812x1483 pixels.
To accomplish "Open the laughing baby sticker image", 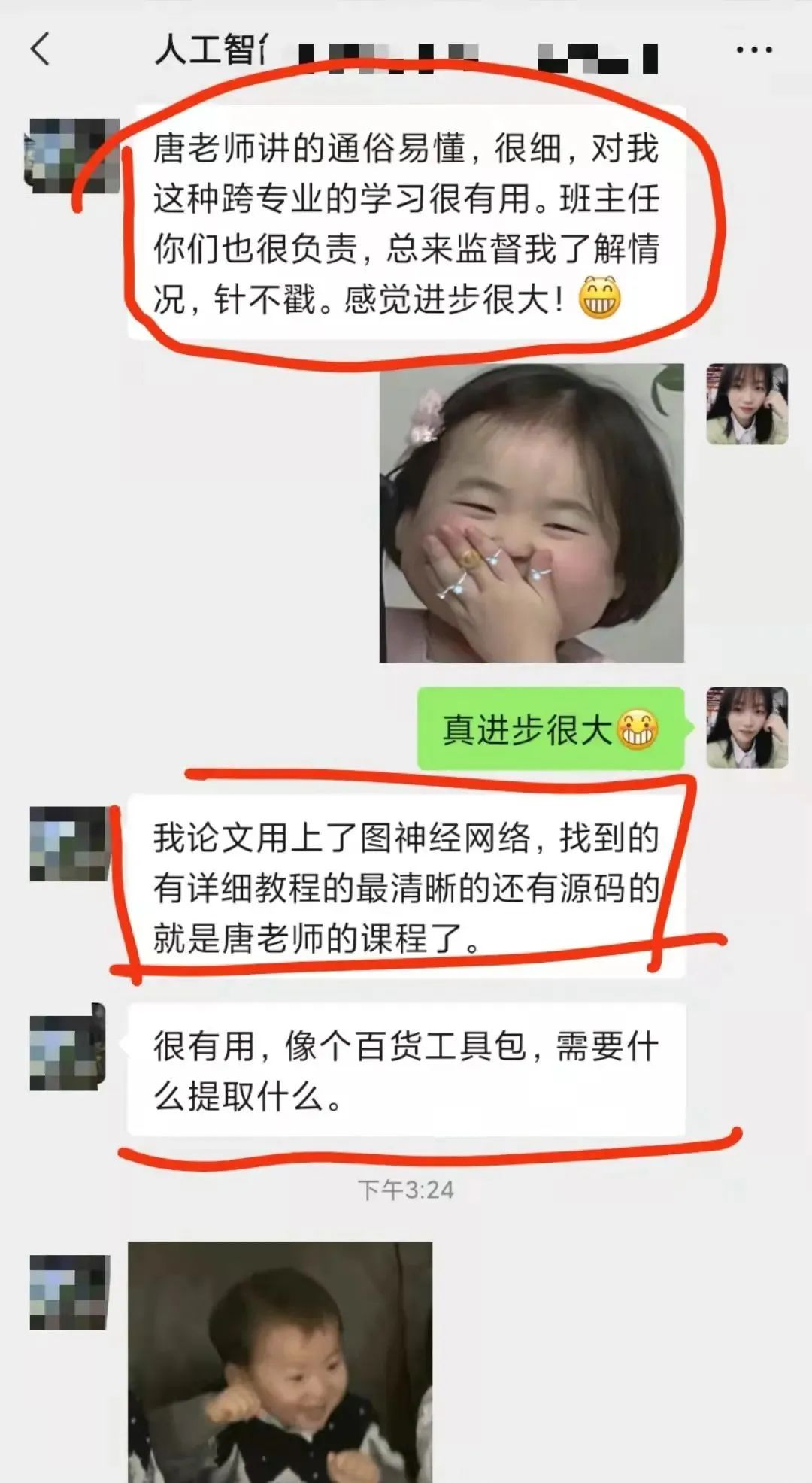I will point(280,1361).
